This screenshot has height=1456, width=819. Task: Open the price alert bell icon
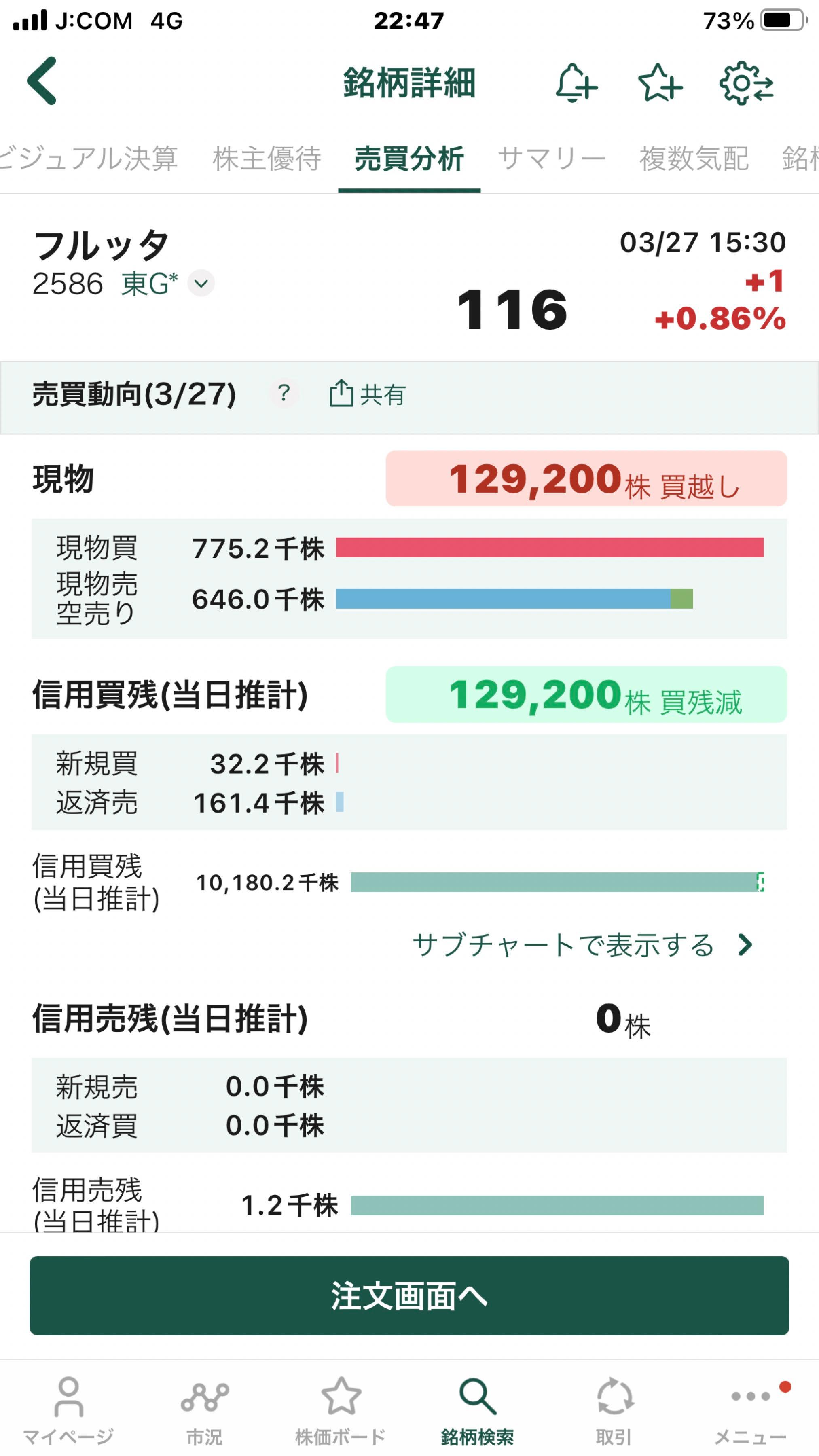[x=576, y=84]
